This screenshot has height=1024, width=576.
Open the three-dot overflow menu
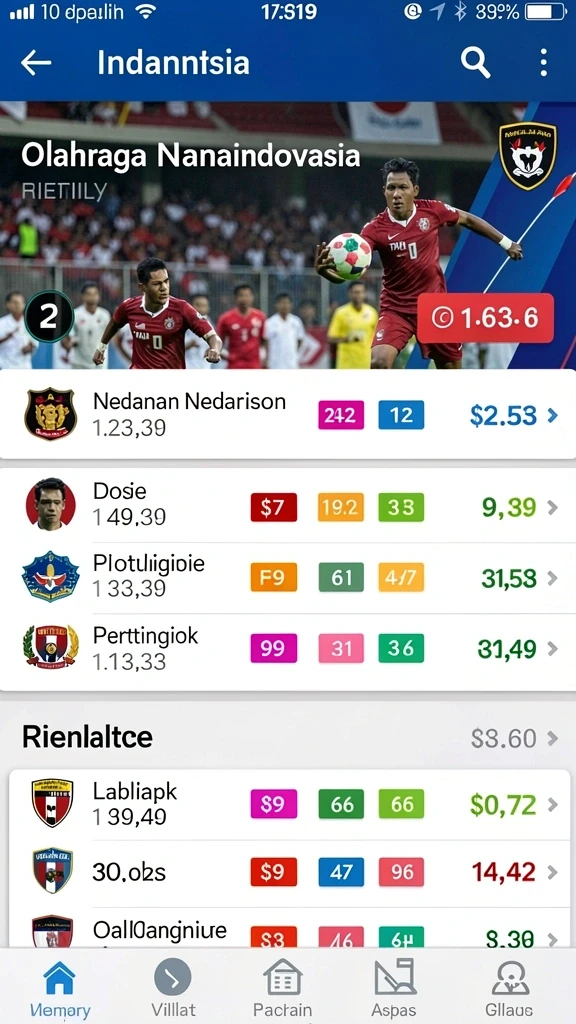(x=543, y=63)
